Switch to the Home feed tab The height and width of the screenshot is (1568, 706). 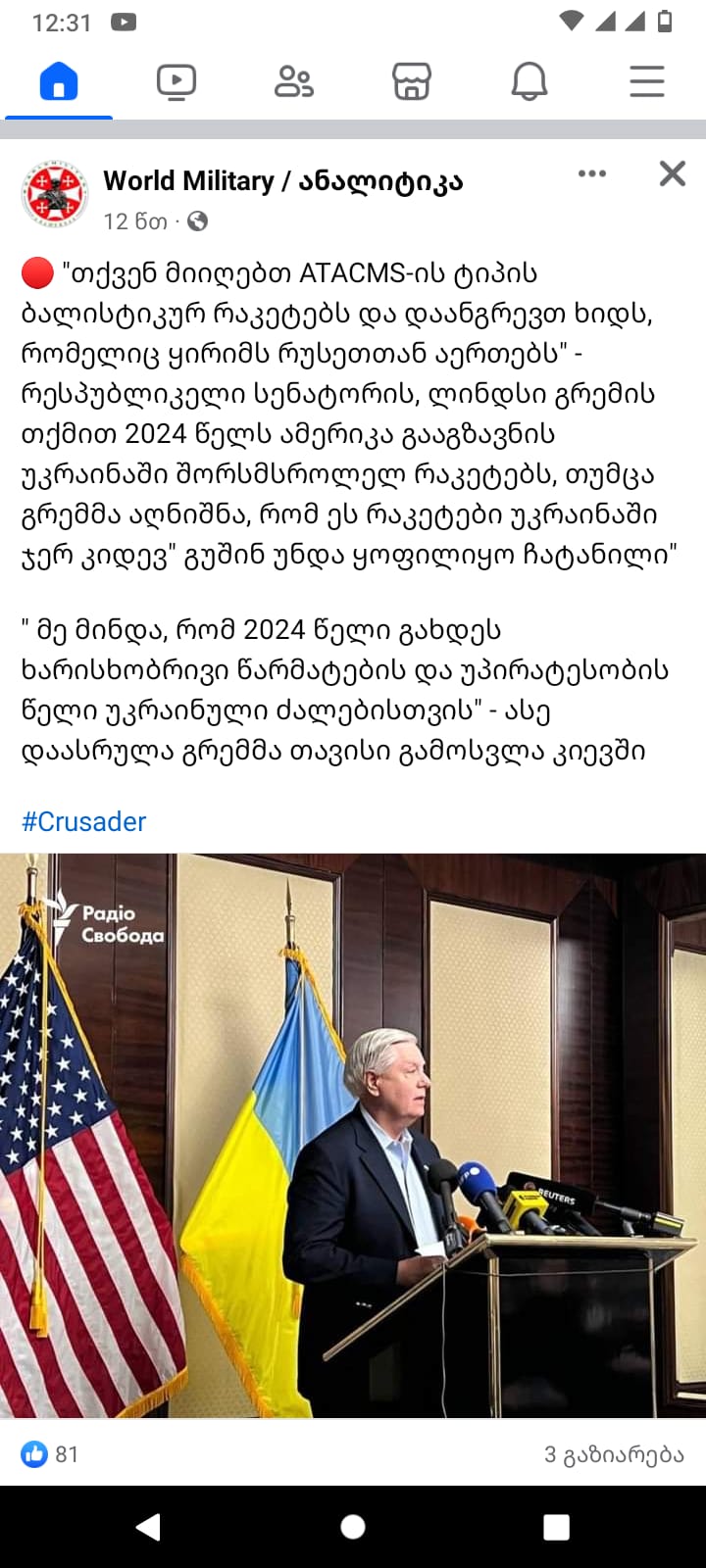tap(59, 82)
